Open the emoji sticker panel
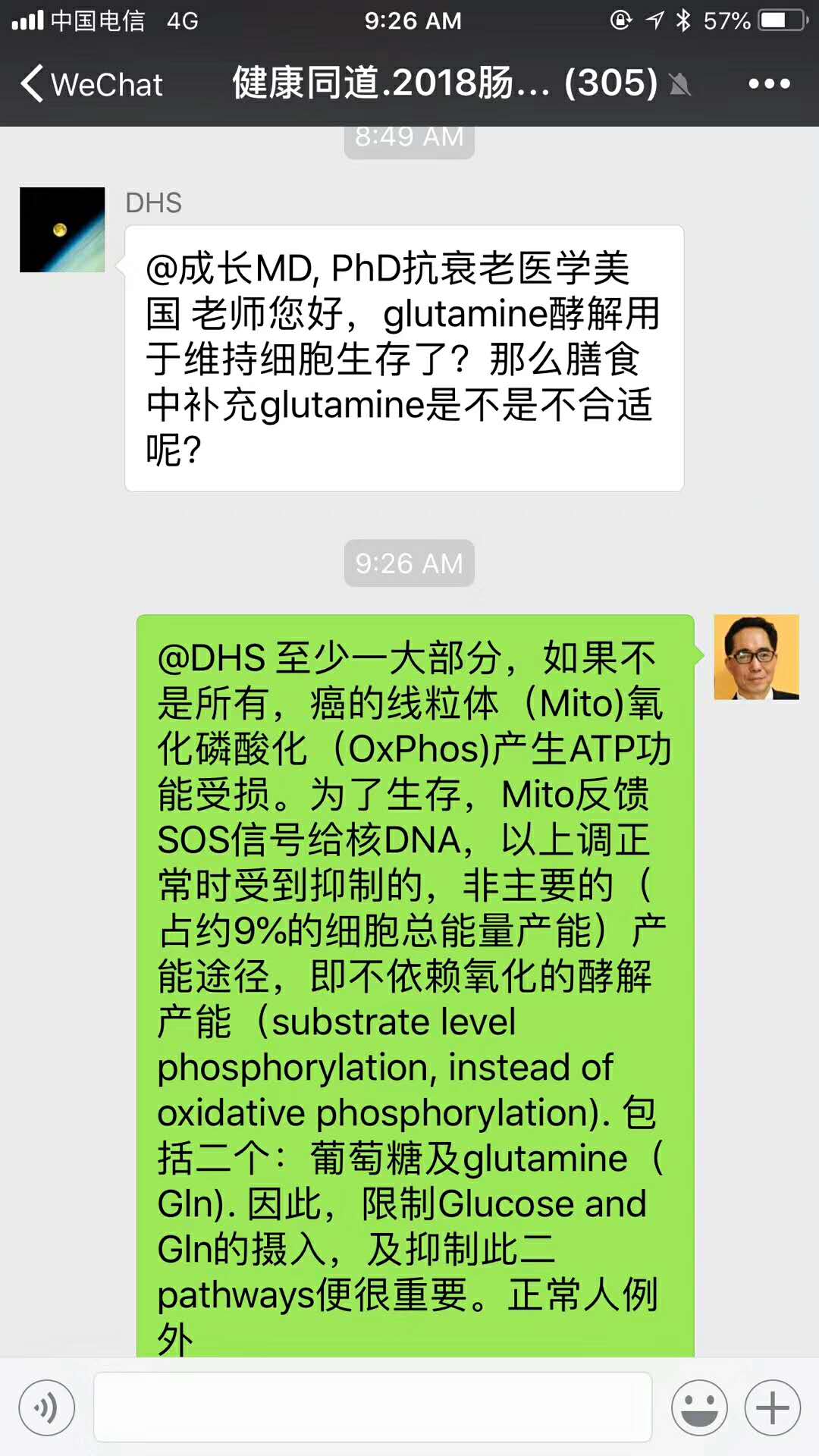The height and width of the screenshot is (1456, 819). [x=699, y=1407]
